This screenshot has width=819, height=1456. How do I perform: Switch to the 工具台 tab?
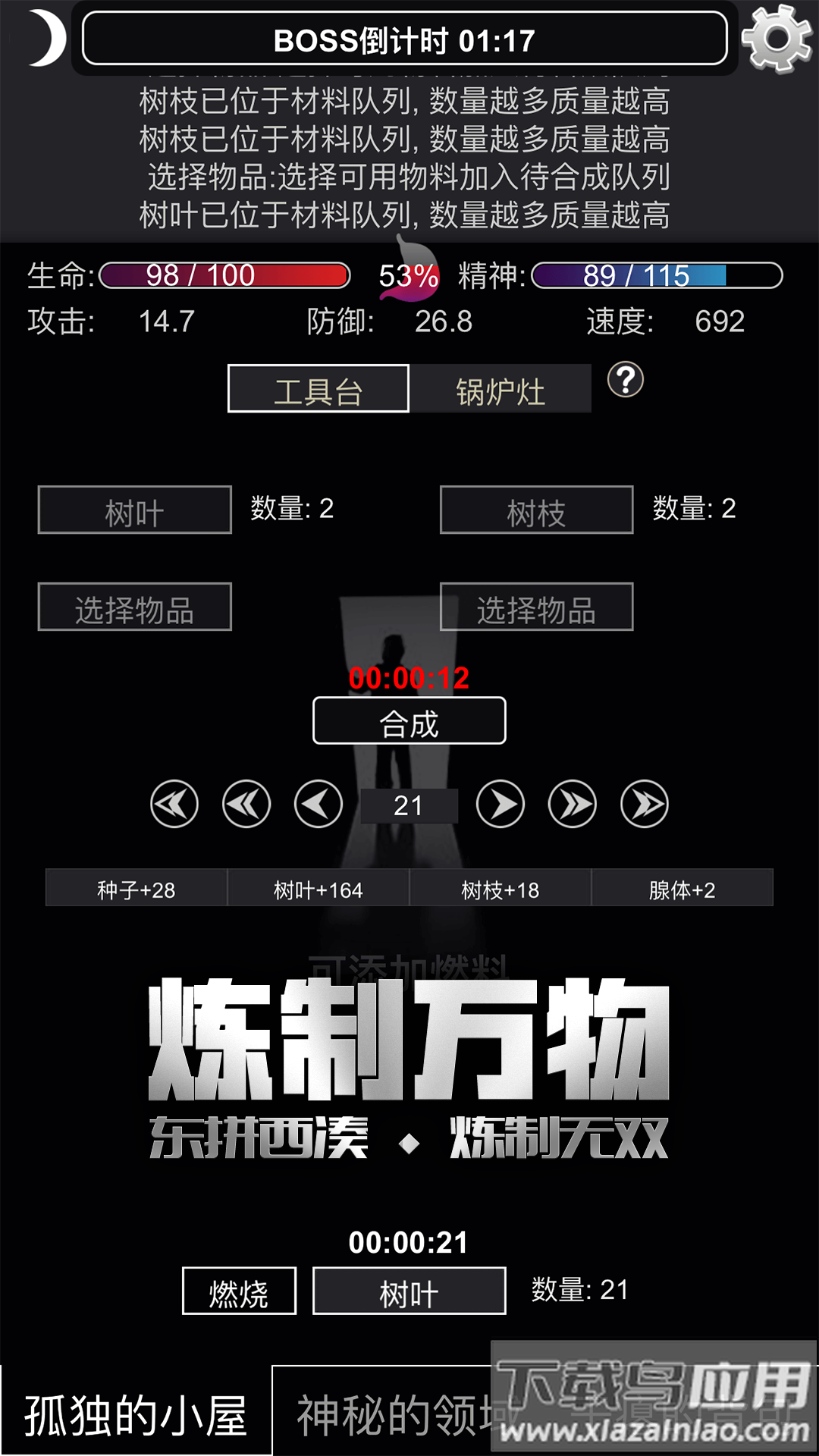(318, 389)
